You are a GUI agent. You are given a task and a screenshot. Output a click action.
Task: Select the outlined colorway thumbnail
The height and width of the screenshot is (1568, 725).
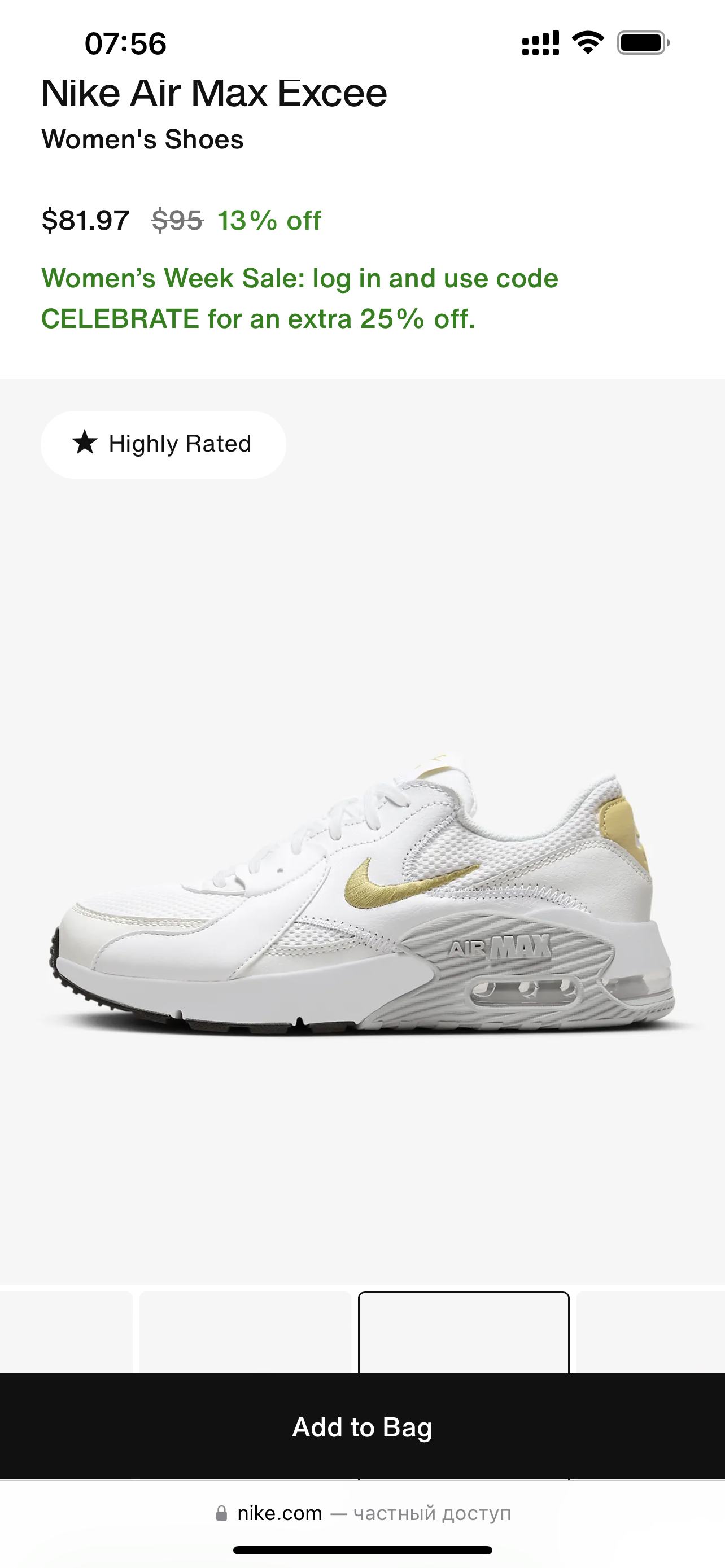(463, 1333)
